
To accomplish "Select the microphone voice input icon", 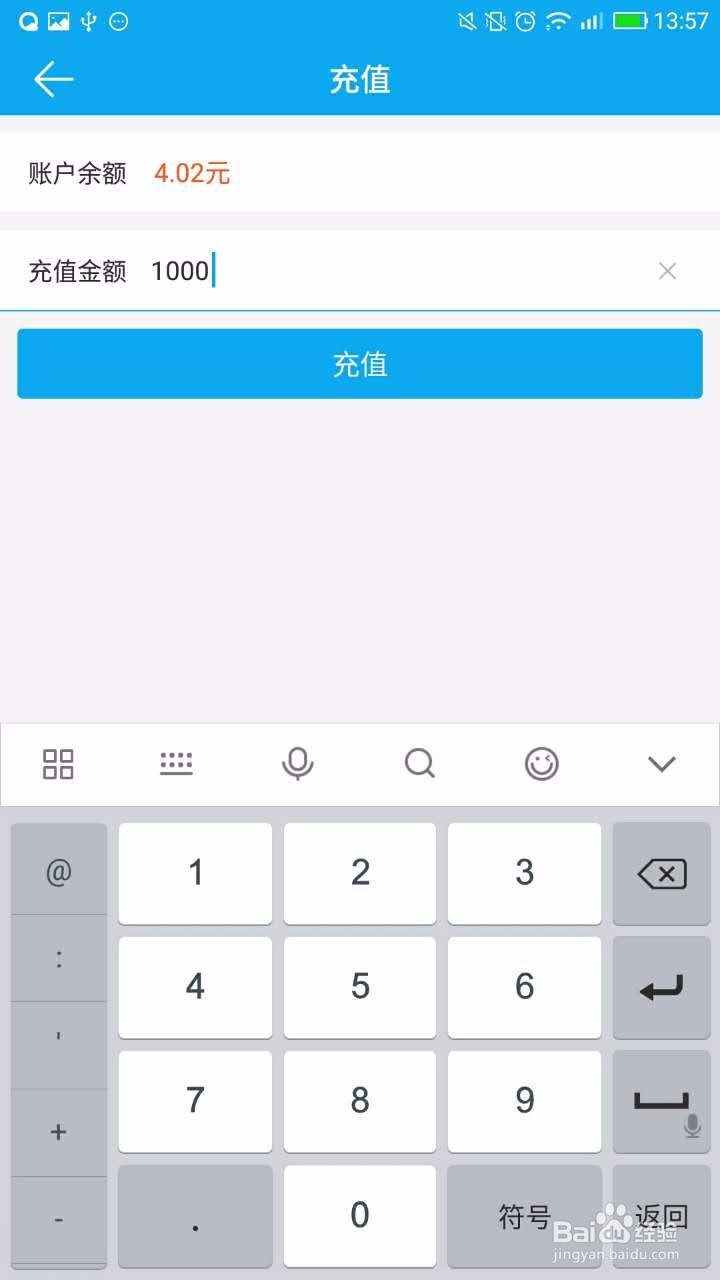I will point(298,763).
